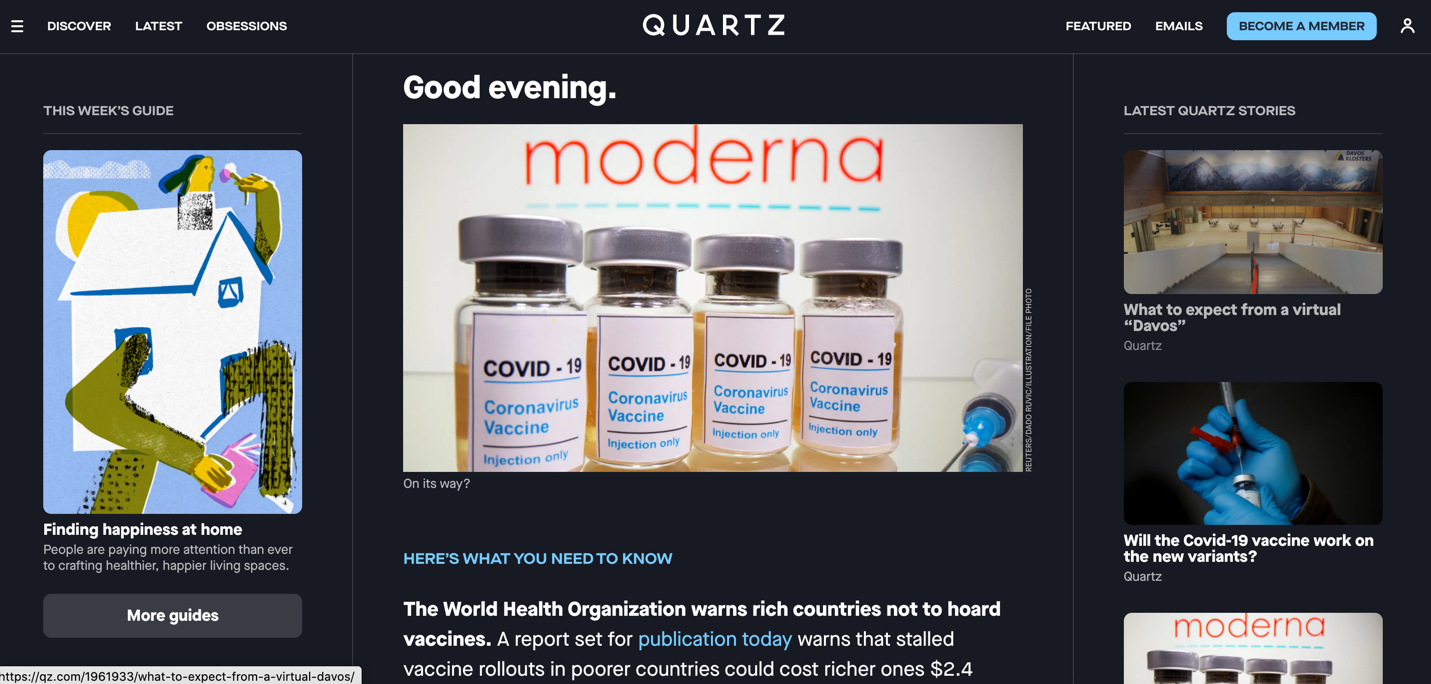Follow the publication today link
The width and height of the screenshot is (1431, 684).
pyautogui.click(x=714, y=639)
